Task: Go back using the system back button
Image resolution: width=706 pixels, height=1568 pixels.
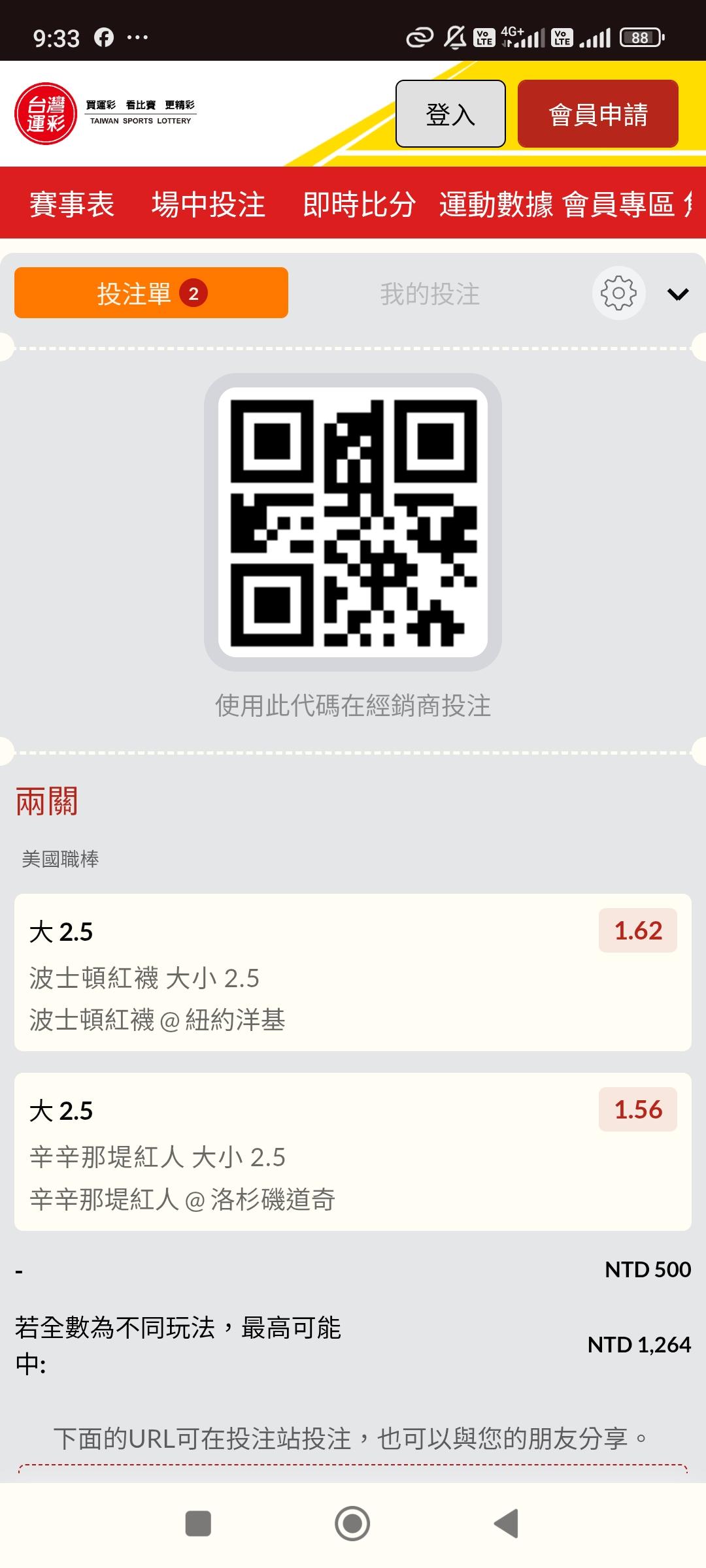Action: click(x=507, y=1524)
